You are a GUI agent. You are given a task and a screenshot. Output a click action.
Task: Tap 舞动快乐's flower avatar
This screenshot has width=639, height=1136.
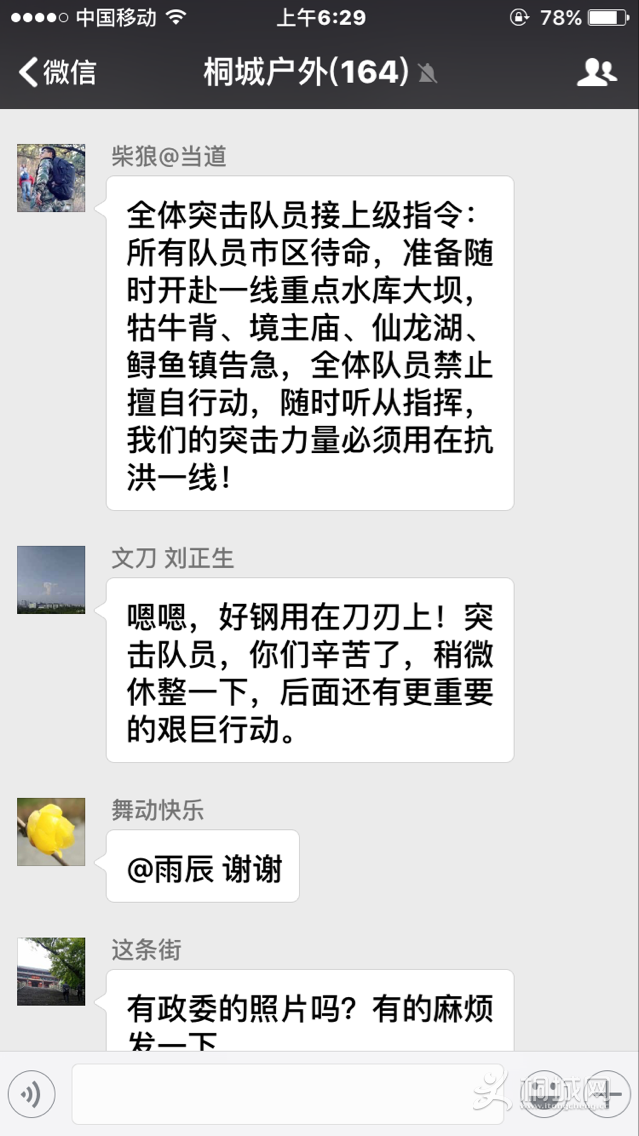pos(51,831)
